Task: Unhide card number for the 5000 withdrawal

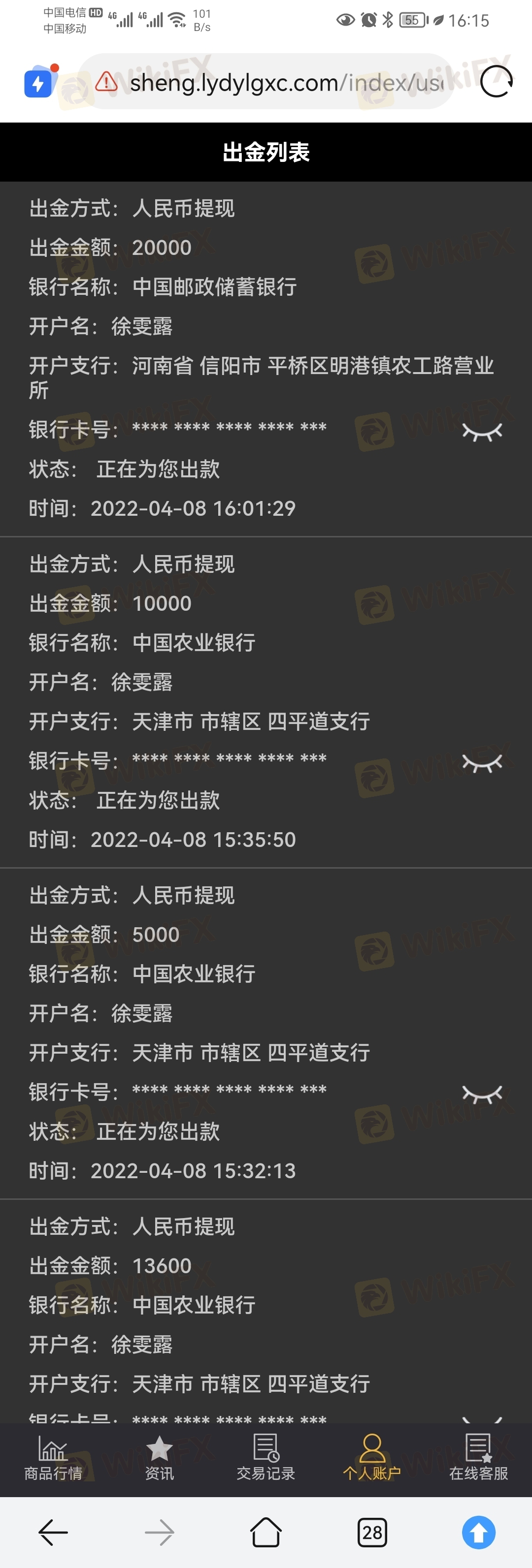Action: coord(482,1093)
